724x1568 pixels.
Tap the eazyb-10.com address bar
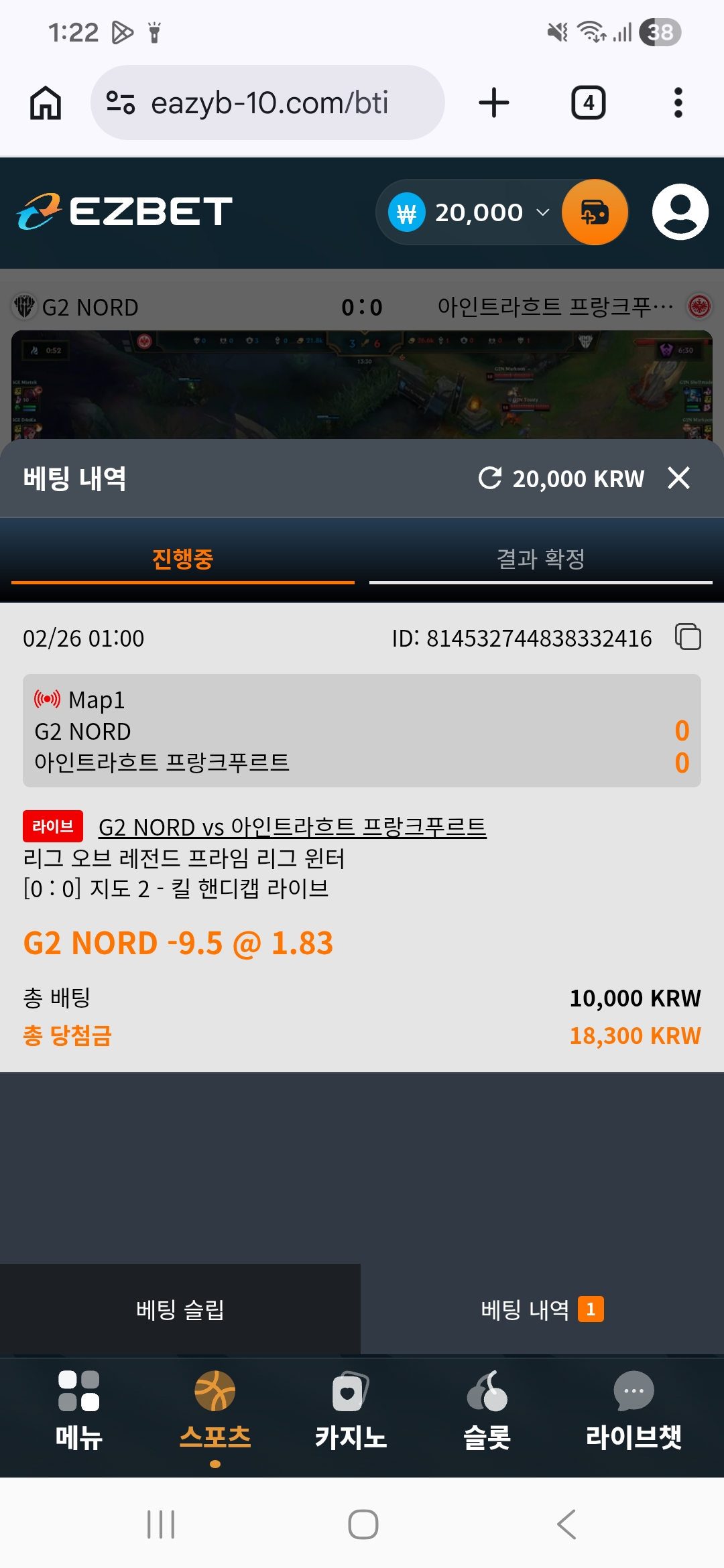tap(268, 103)
